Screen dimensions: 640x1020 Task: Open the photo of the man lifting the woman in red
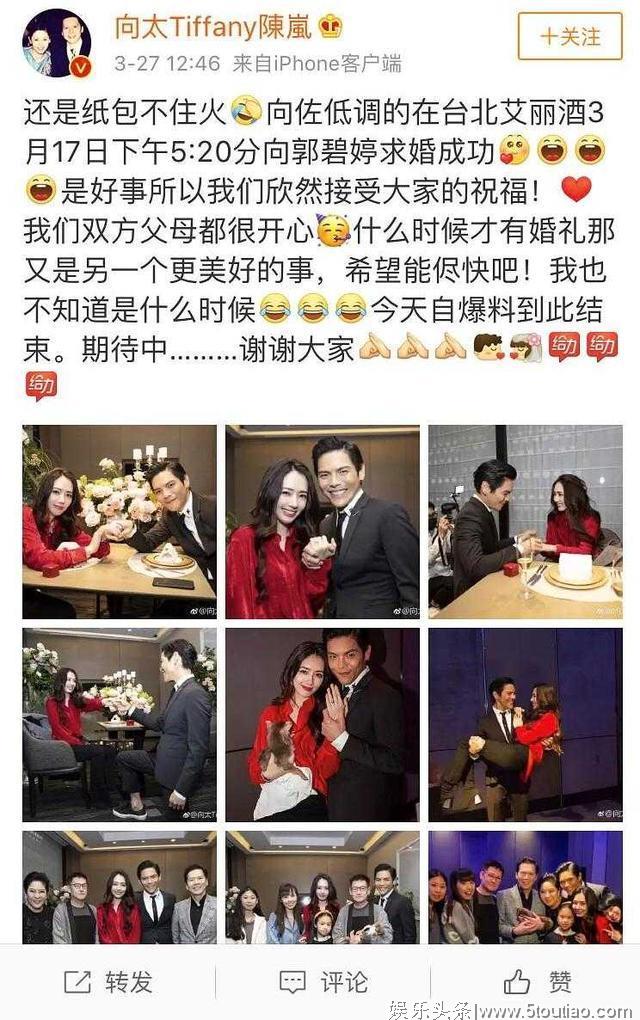pyautogui.click(x=525, y=723)
